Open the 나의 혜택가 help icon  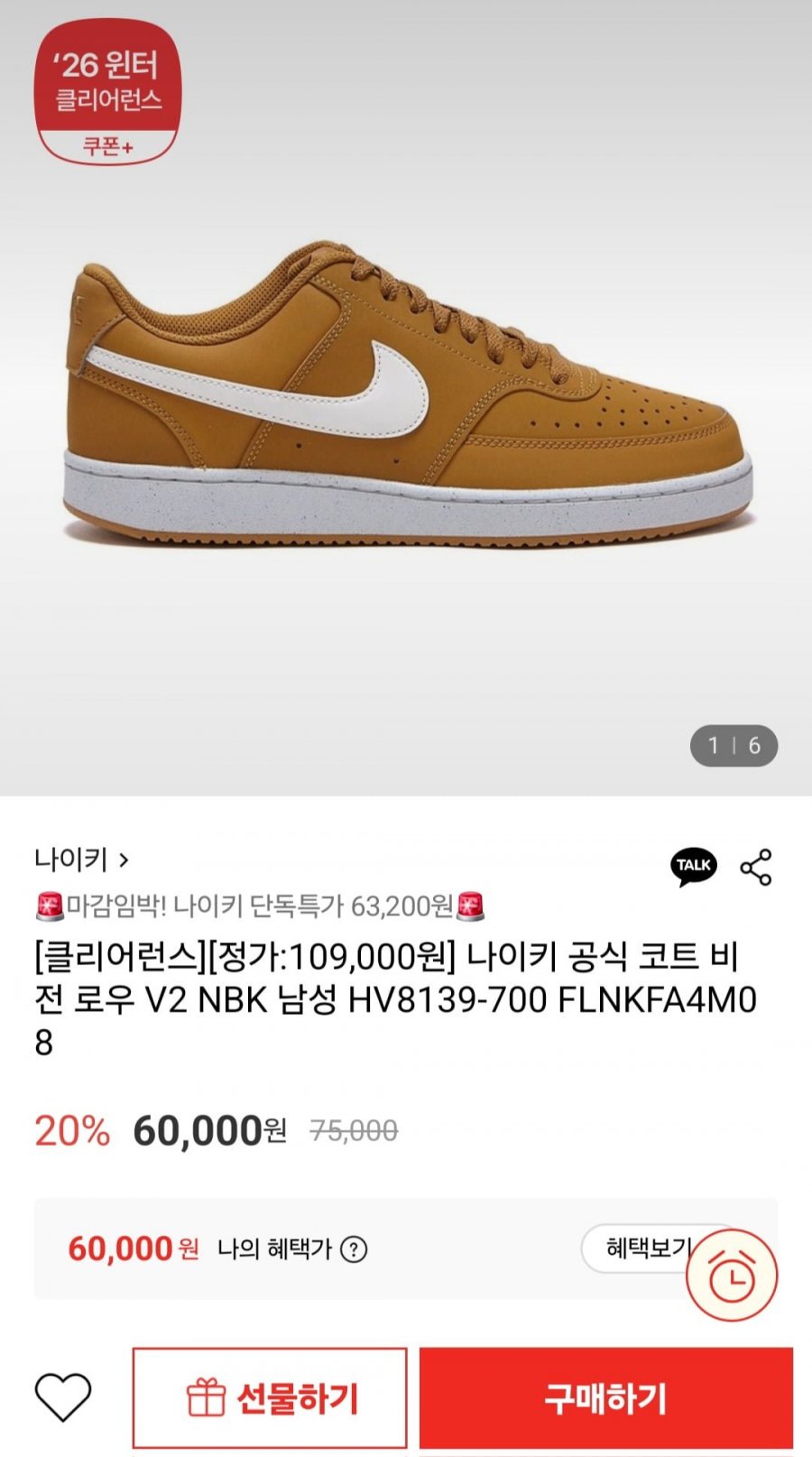[x=354, y=1250]
